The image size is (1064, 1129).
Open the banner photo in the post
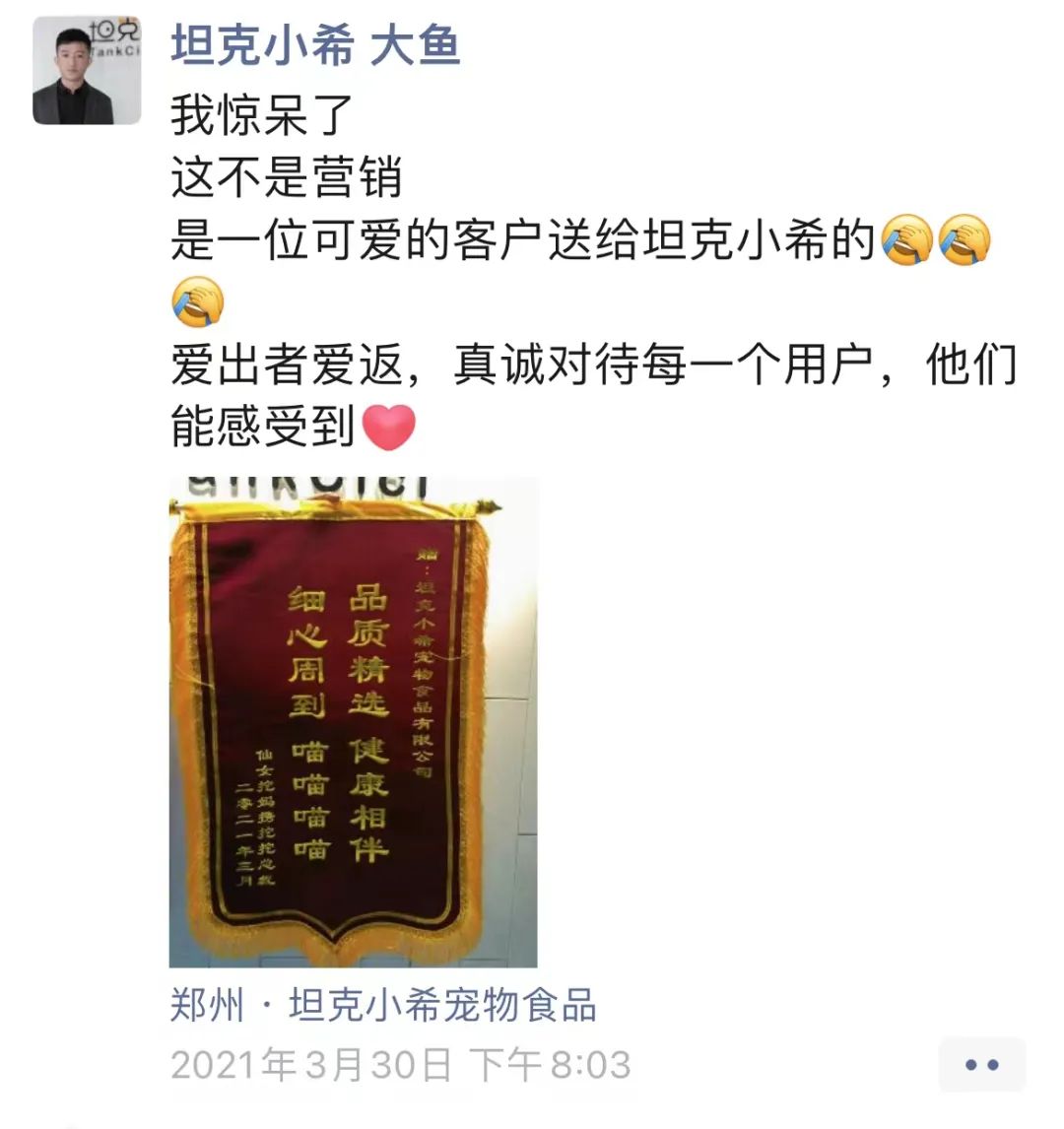coord(353,722)
